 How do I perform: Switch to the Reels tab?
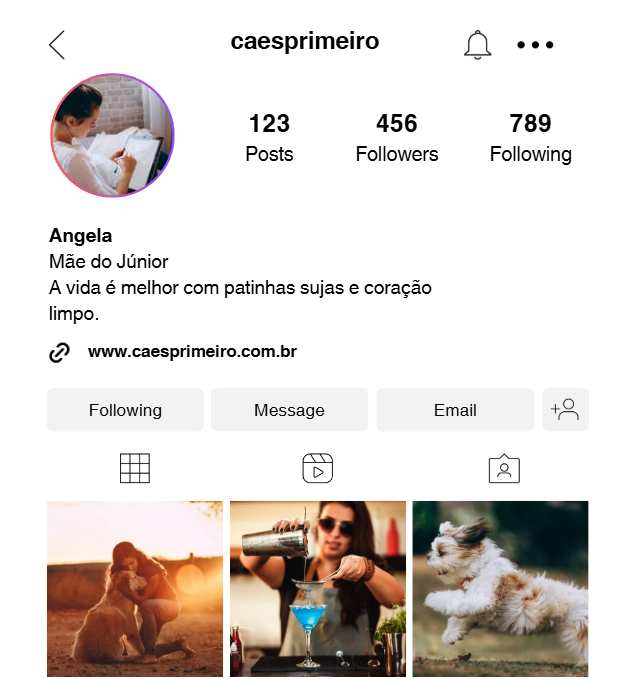coord(317,468)
